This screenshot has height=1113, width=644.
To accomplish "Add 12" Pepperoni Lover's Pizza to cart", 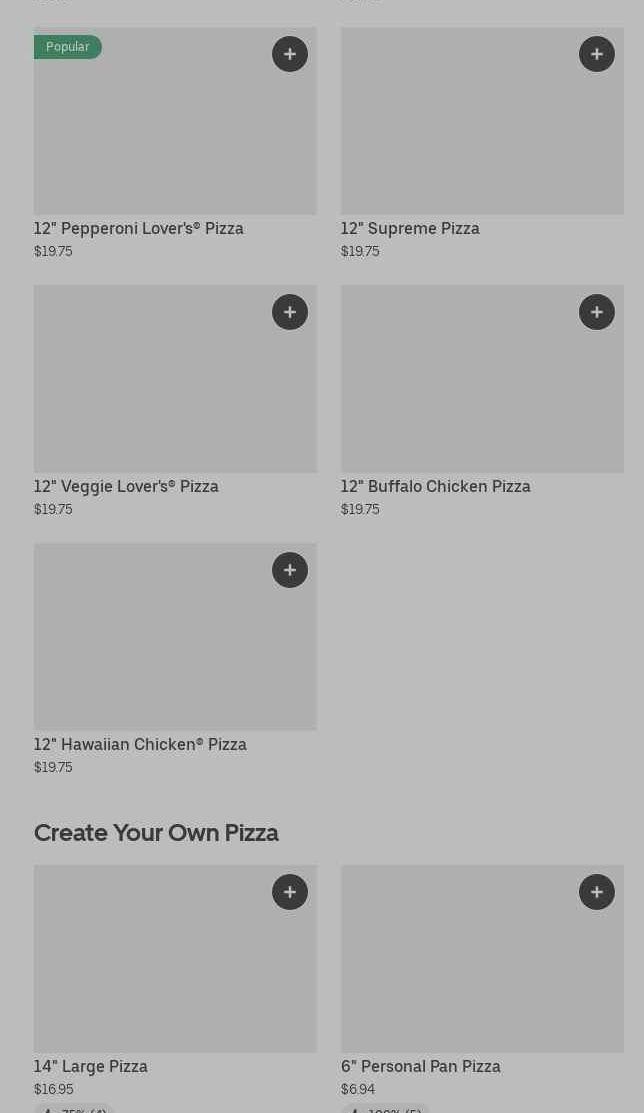I will point(290,54).
